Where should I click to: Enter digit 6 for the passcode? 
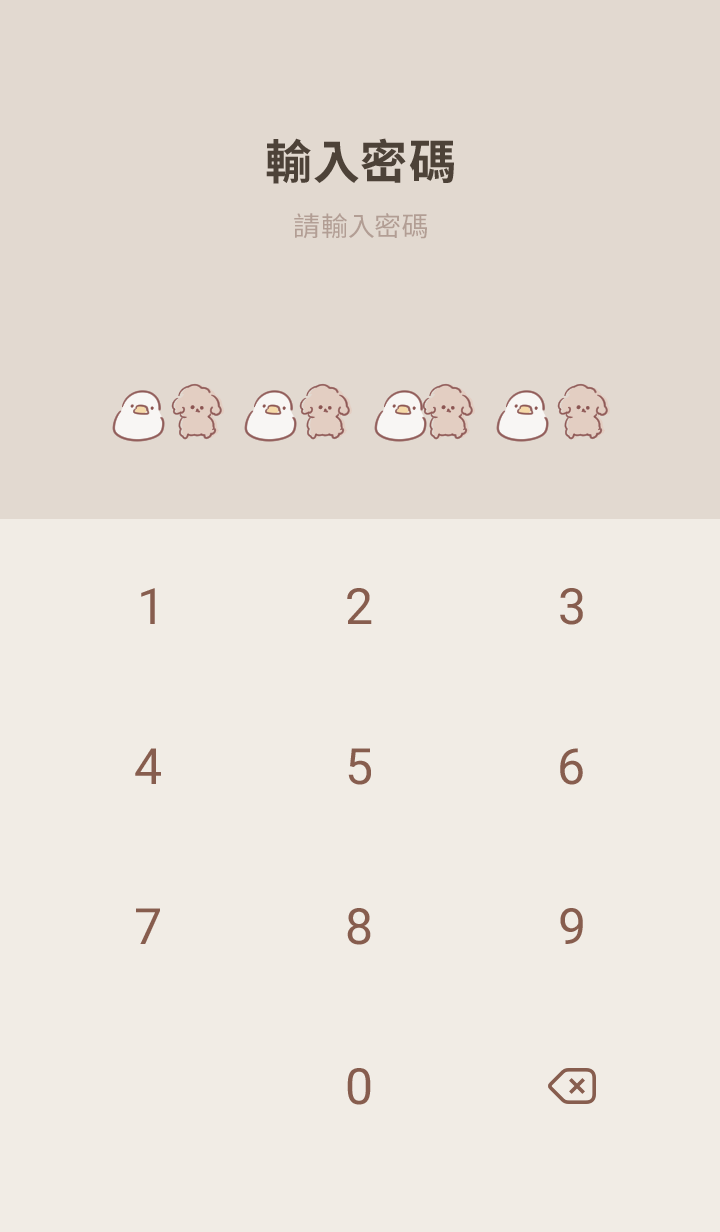click(571, 767)
